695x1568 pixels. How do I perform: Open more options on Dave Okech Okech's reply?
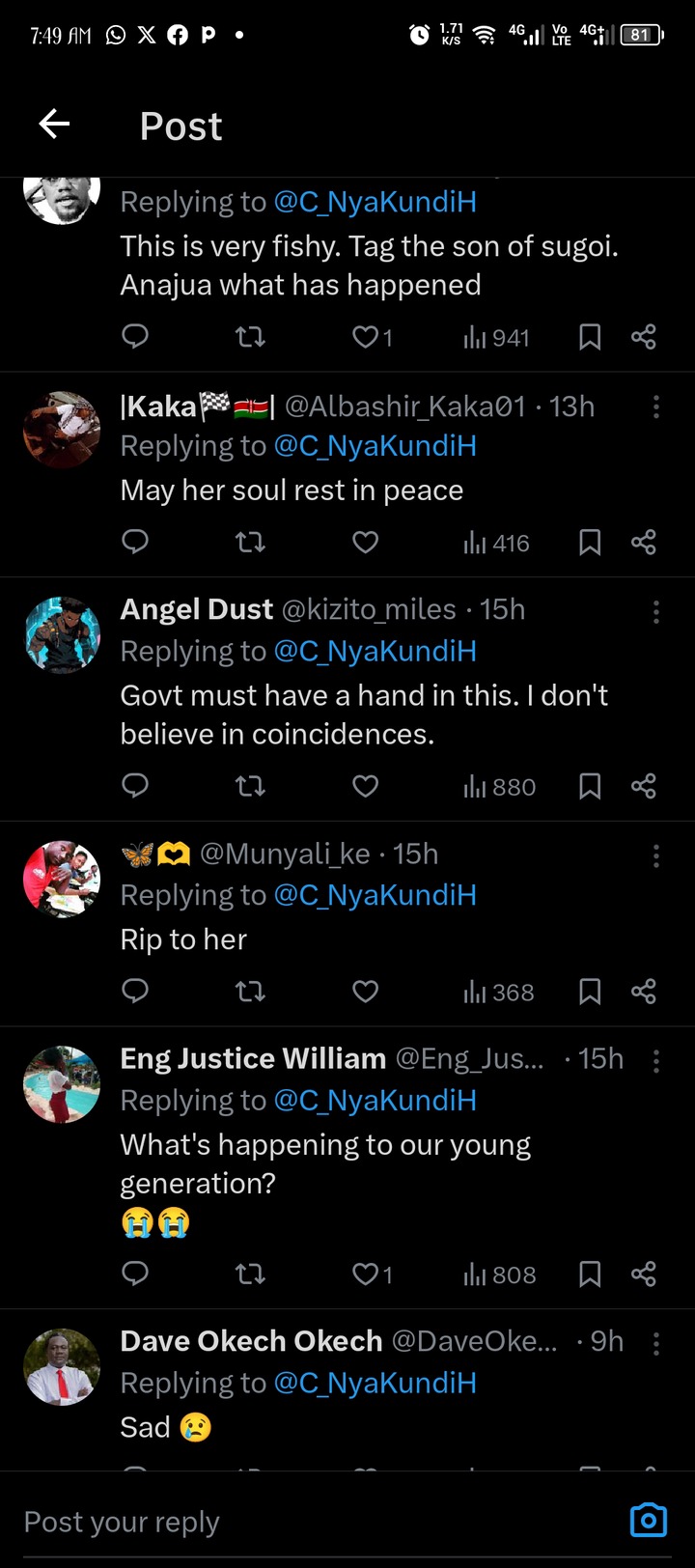656,1342
